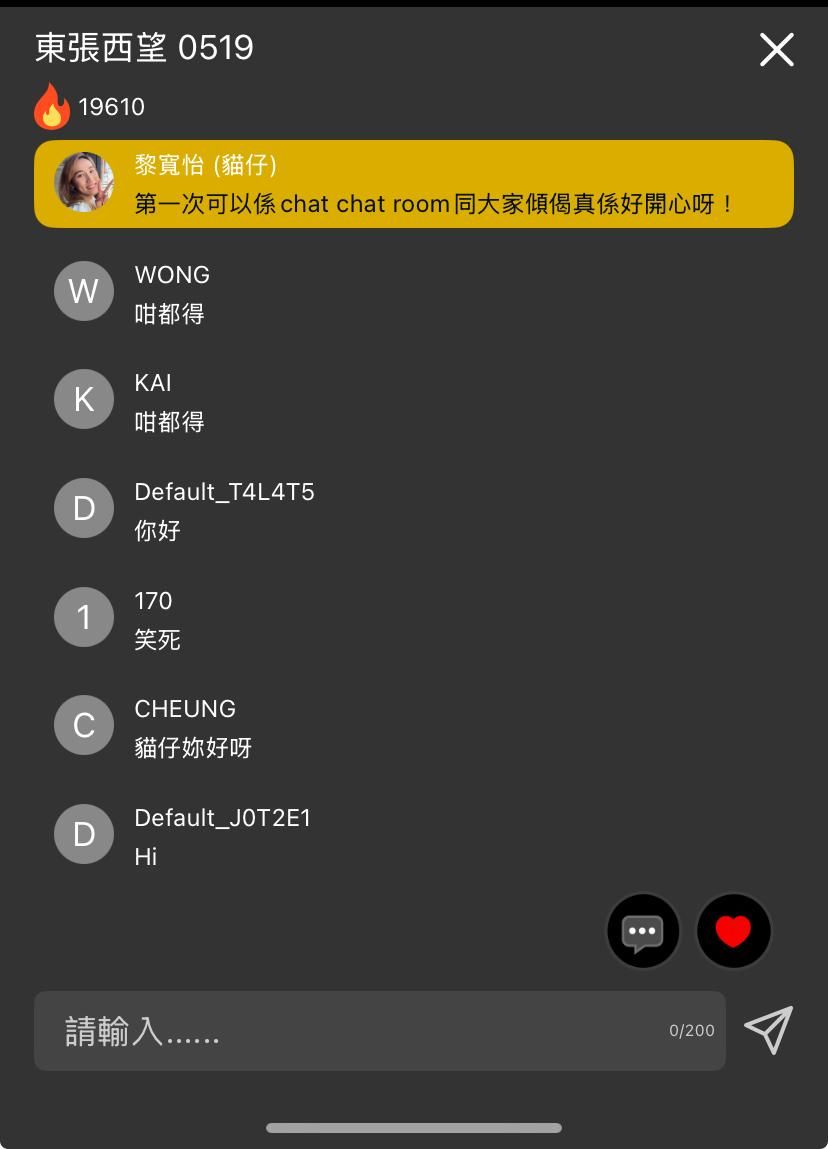Tap the chat bubble comment icon
This screenshot has height=1149, width=828.
[x=643, y=931]
